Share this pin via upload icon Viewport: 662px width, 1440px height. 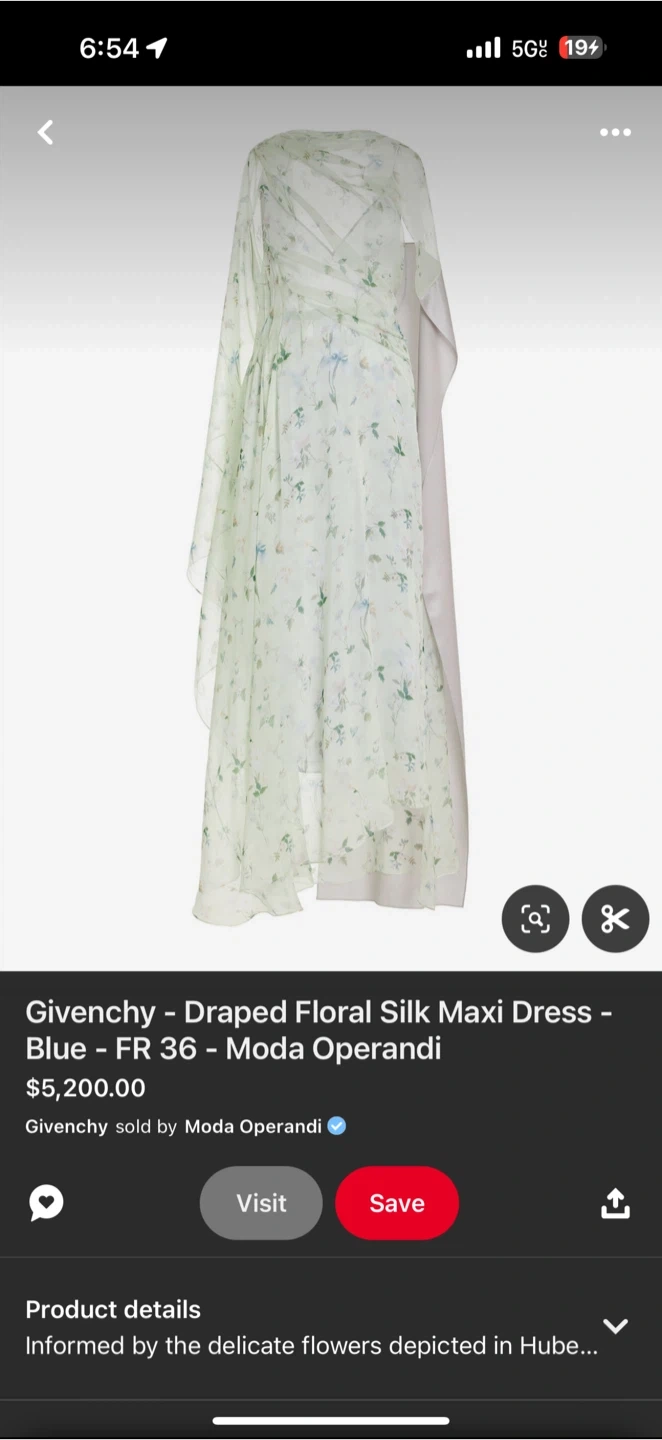tap(615, 1203)
